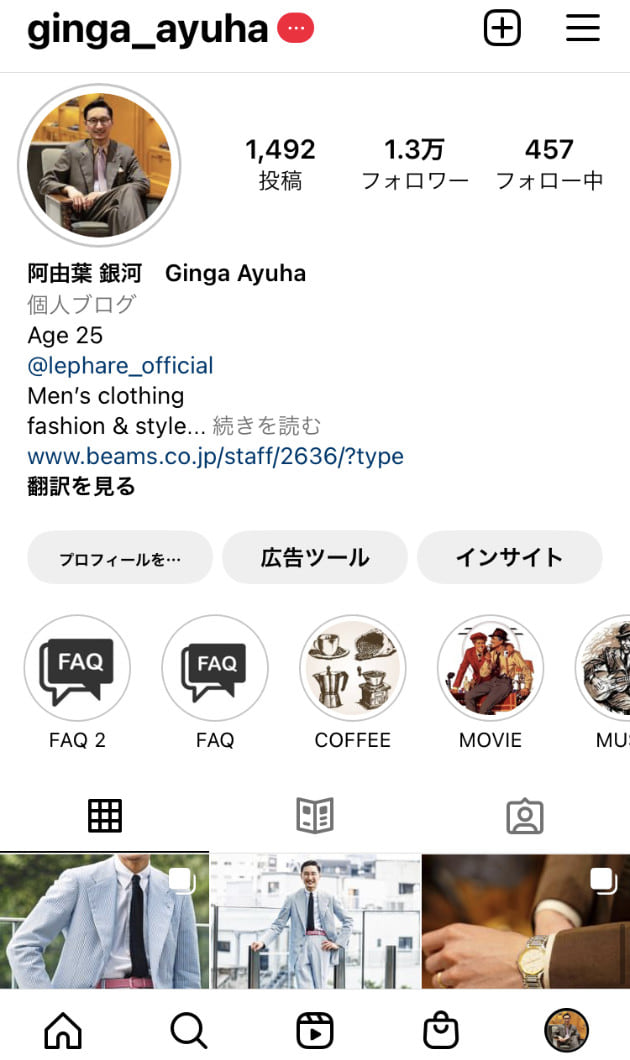Open インサイト insights
630x1060 pixels.
pyautogui.click(x=509, y=558)
